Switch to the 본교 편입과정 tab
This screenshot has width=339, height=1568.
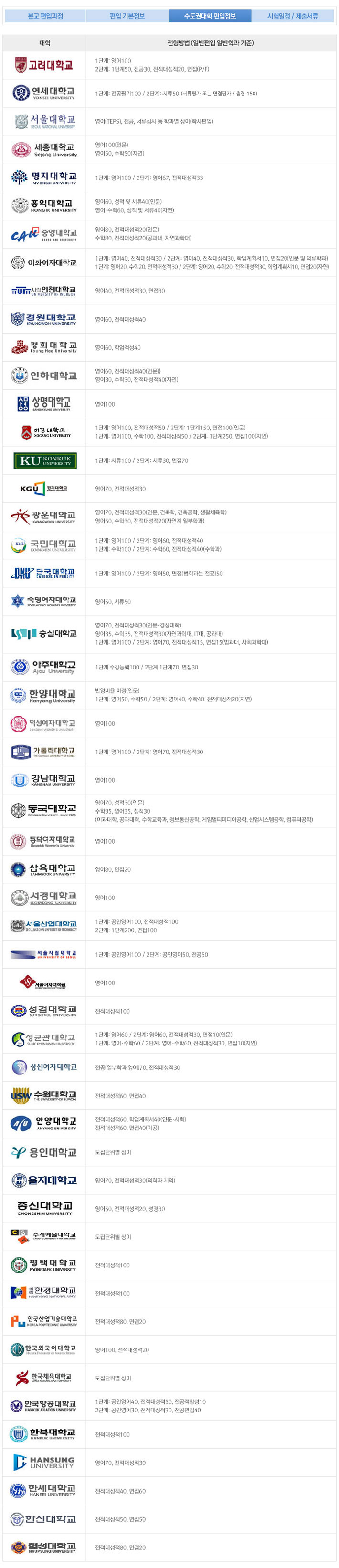(45, 16)
